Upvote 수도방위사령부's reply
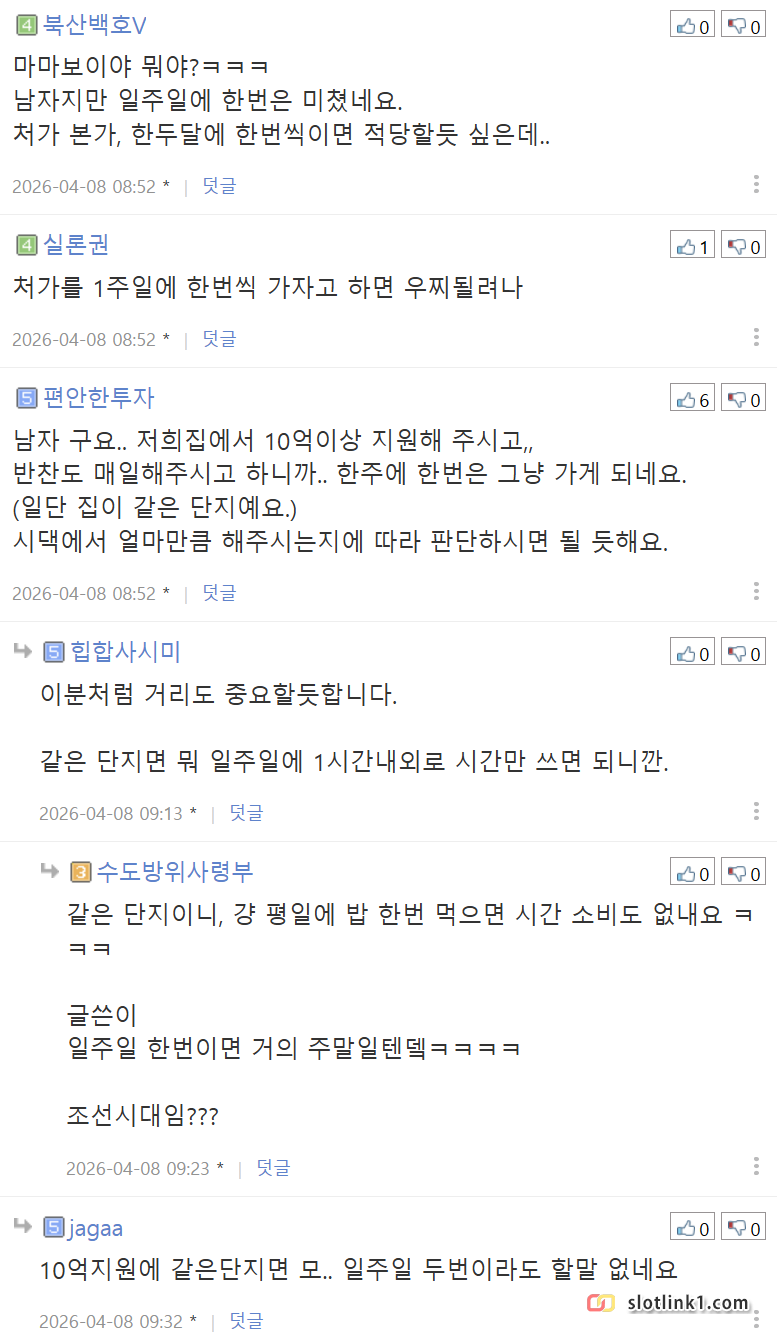The width and height of the screenshot is (777, 1344). point(692,873)
